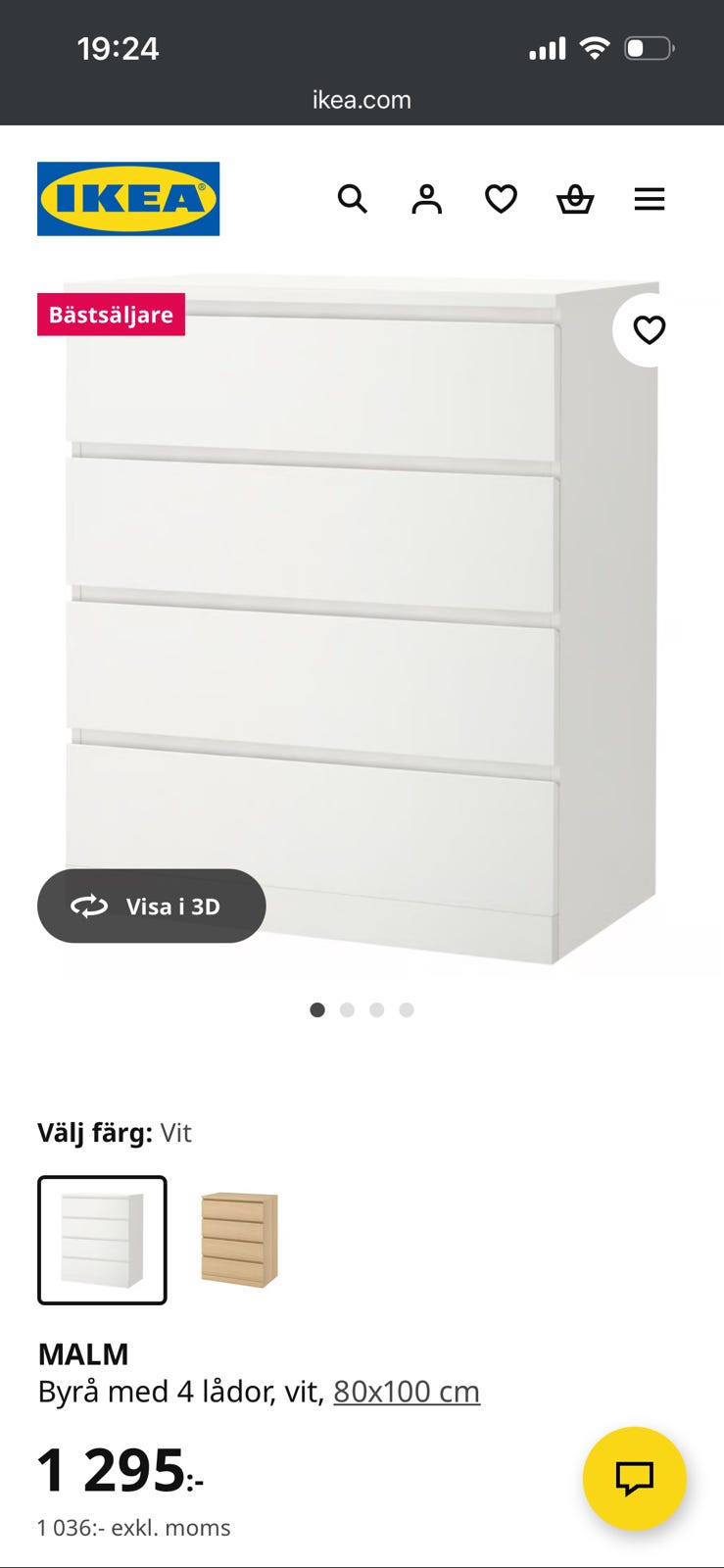Open the hamburger menu
Screen dimensions: 724x1568
click(649, 199)
